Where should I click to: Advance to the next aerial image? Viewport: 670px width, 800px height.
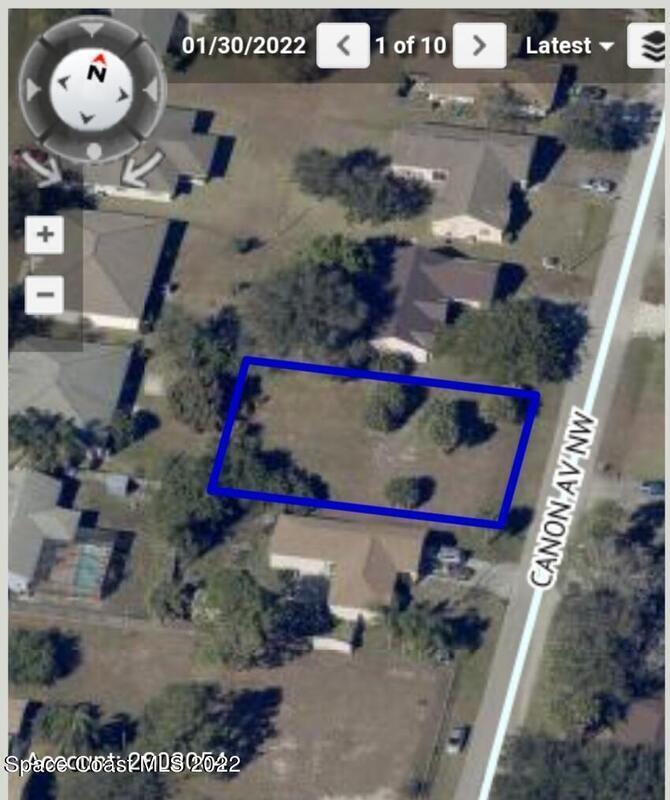point(478,46)
